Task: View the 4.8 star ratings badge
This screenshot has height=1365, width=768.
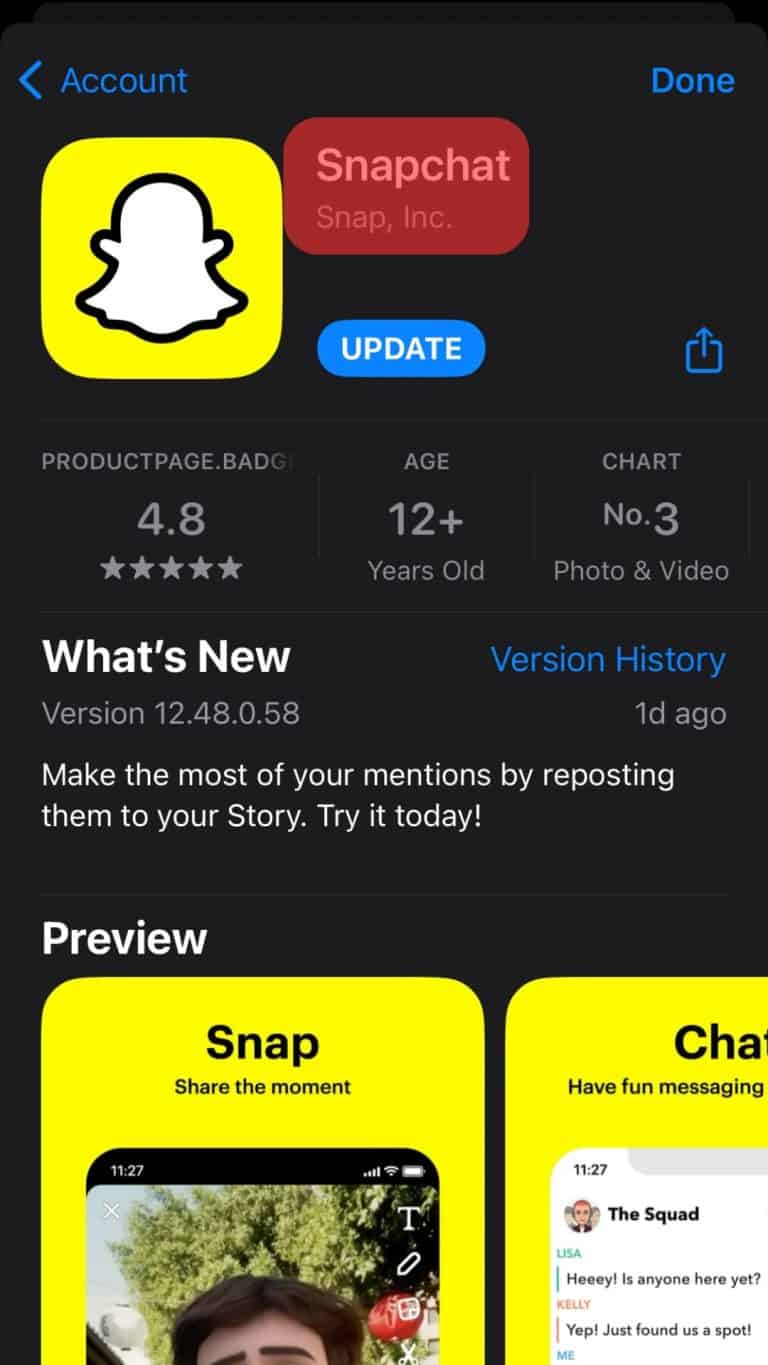Action: 171,518
